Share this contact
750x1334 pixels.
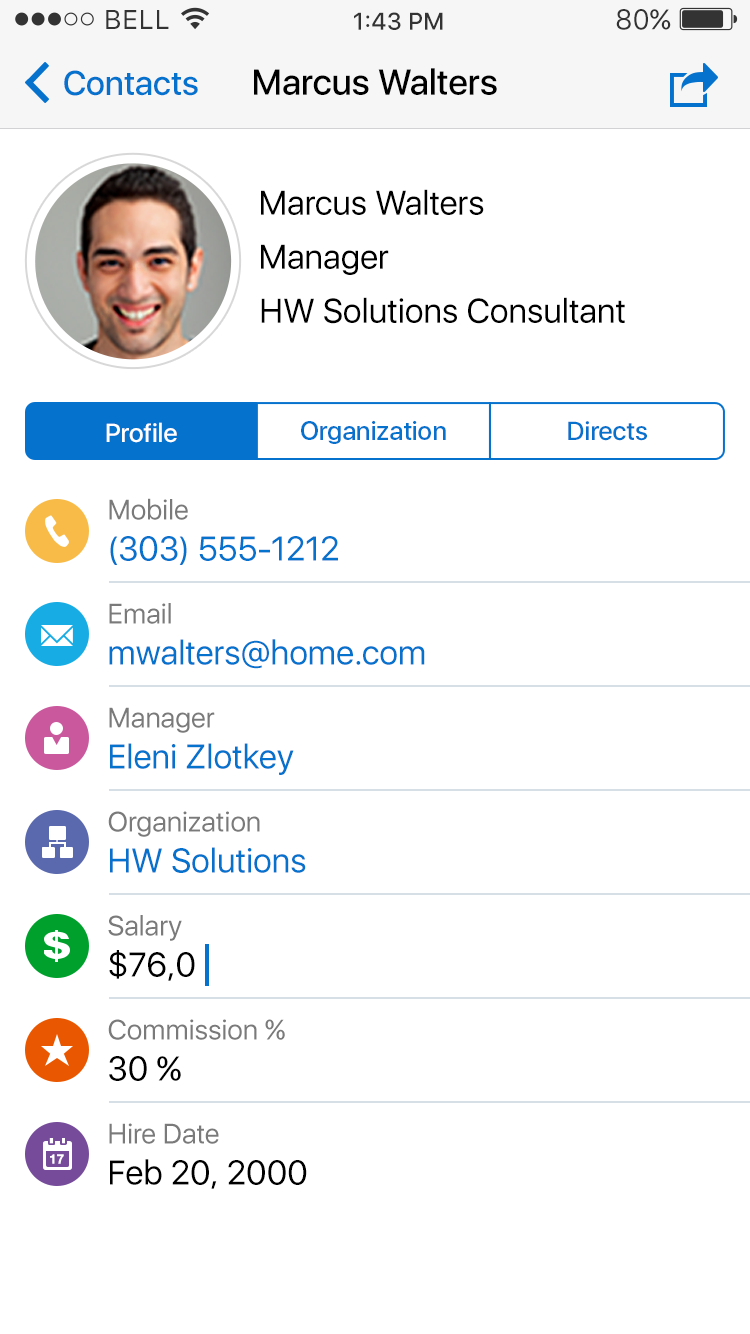693,85
